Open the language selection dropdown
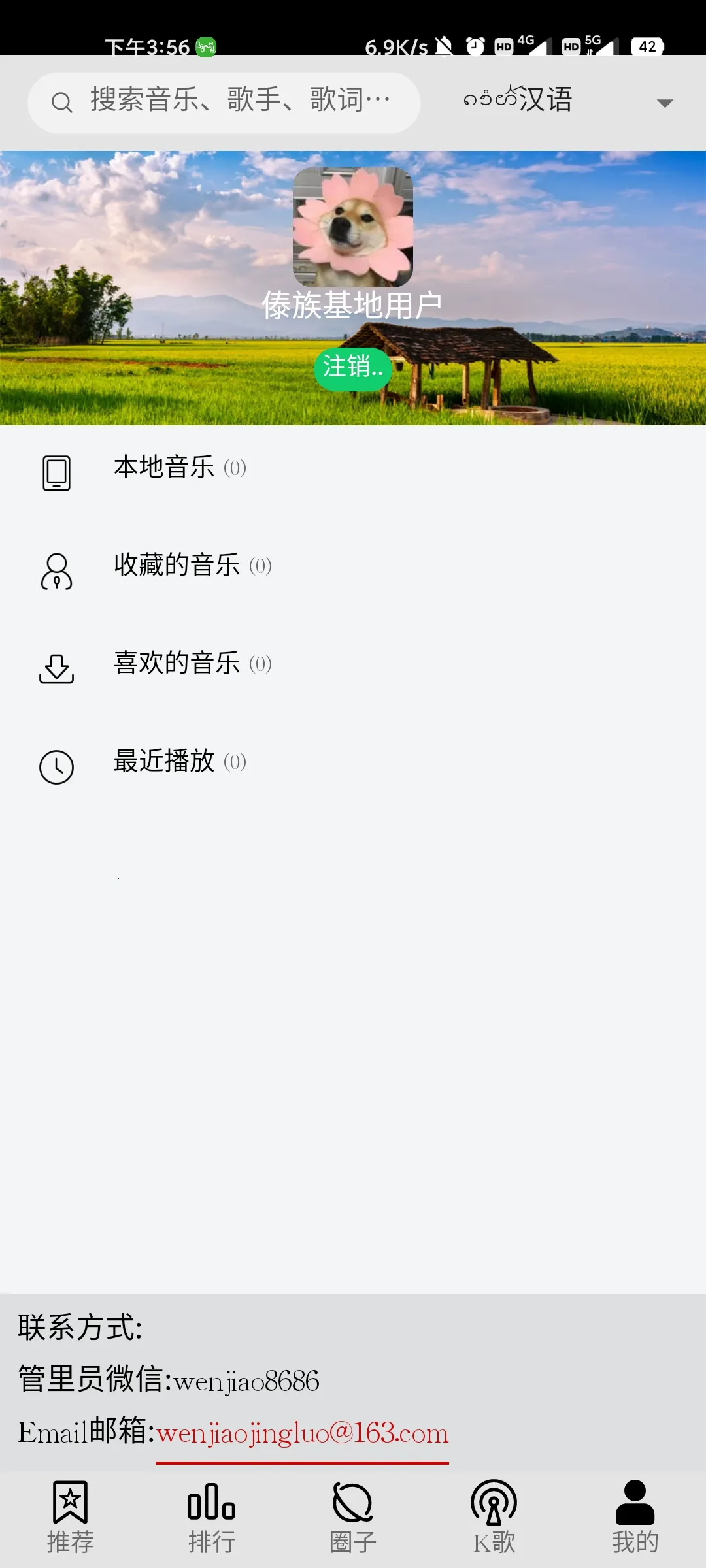 click(x=664, y=102)
